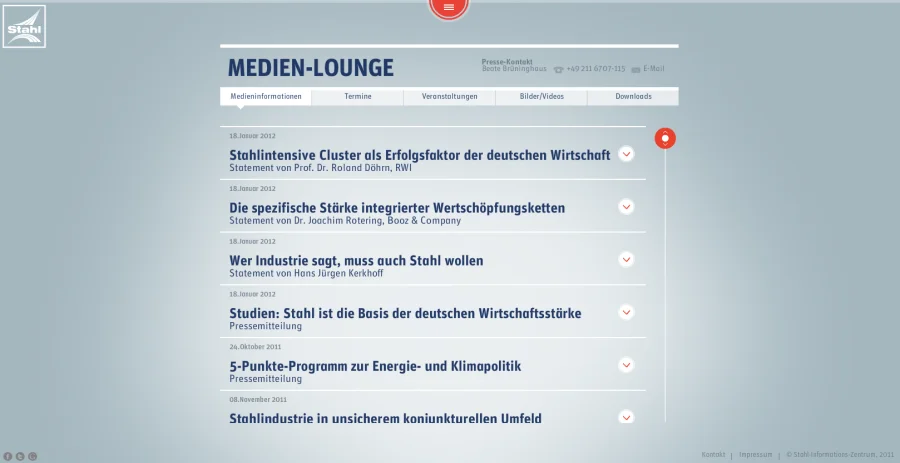Expand the spezifische Stärke integrierter Wertschöpfungsketten entry
The width and height of the screenshot is (900, 463).
click(x=626, y=207)
